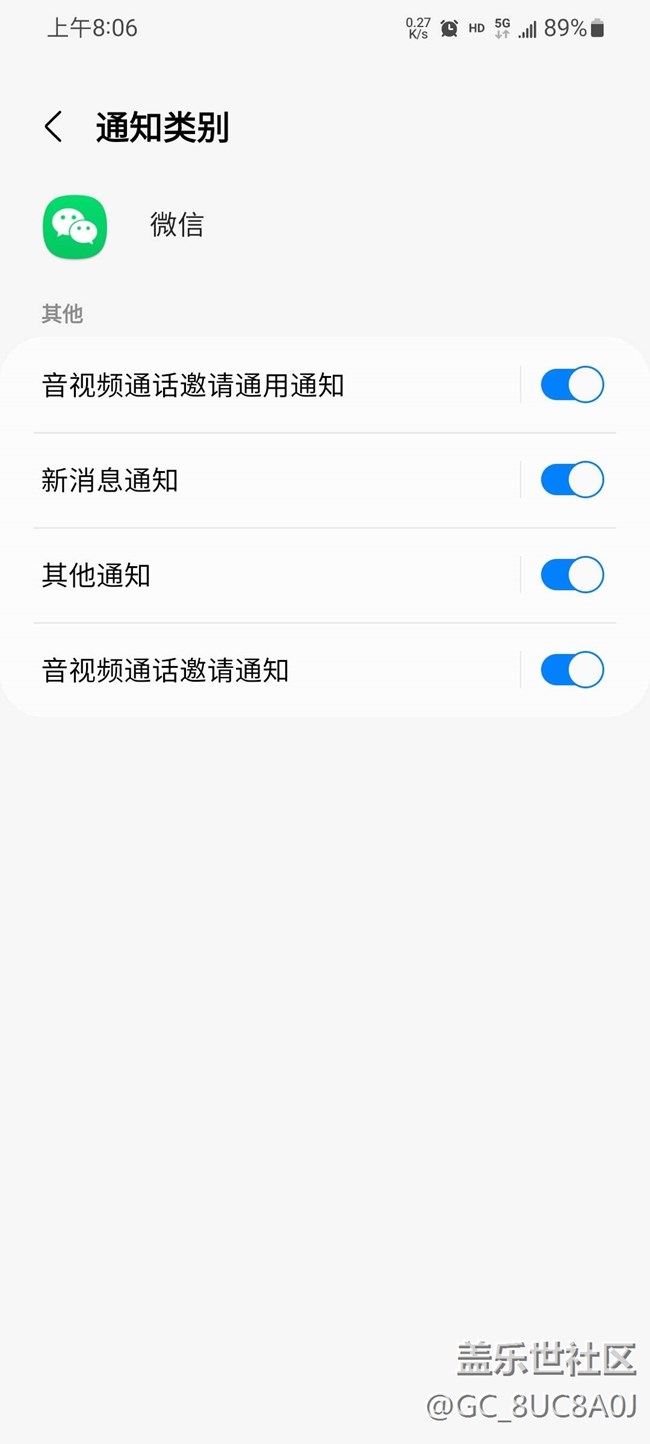
Task: Switch off the 其他通知 toggle
Action: point(572,575)
